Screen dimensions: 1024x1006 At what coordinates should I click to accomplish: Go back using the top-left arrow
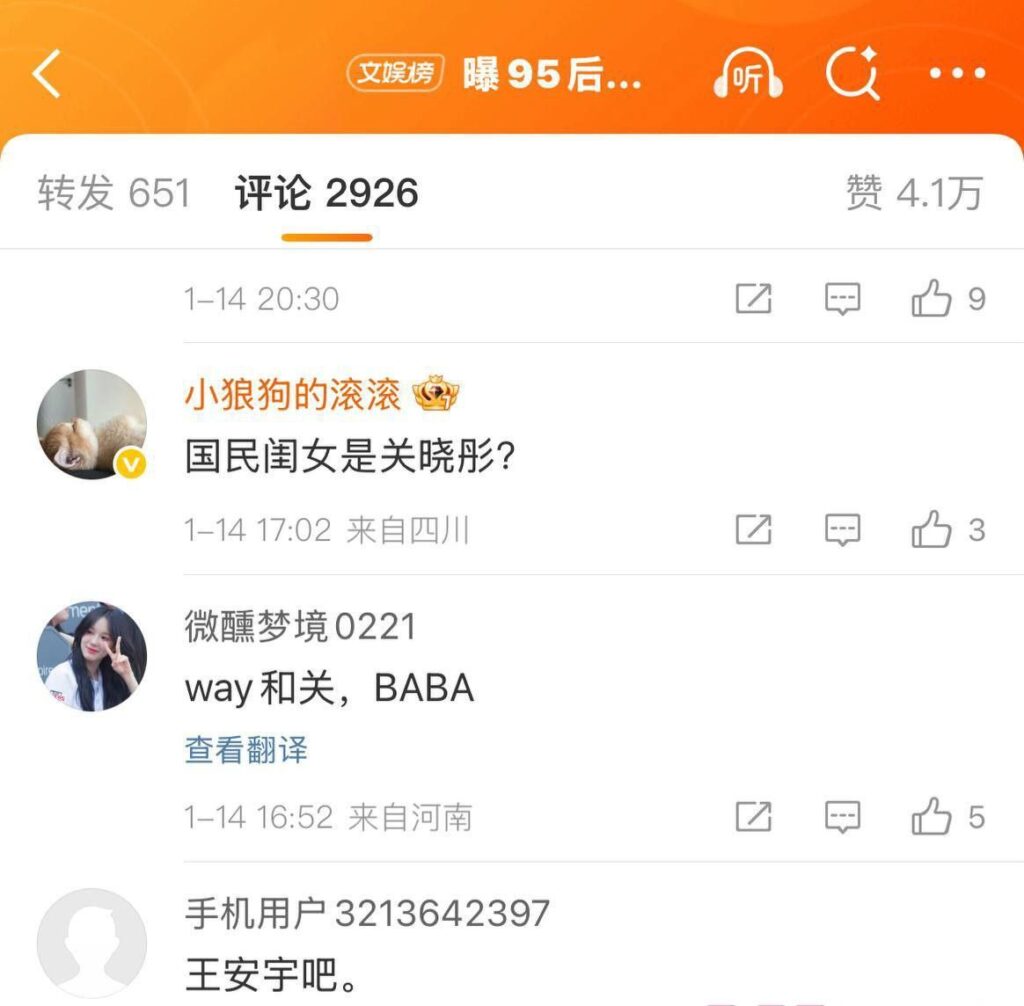(x=46, y=75)
